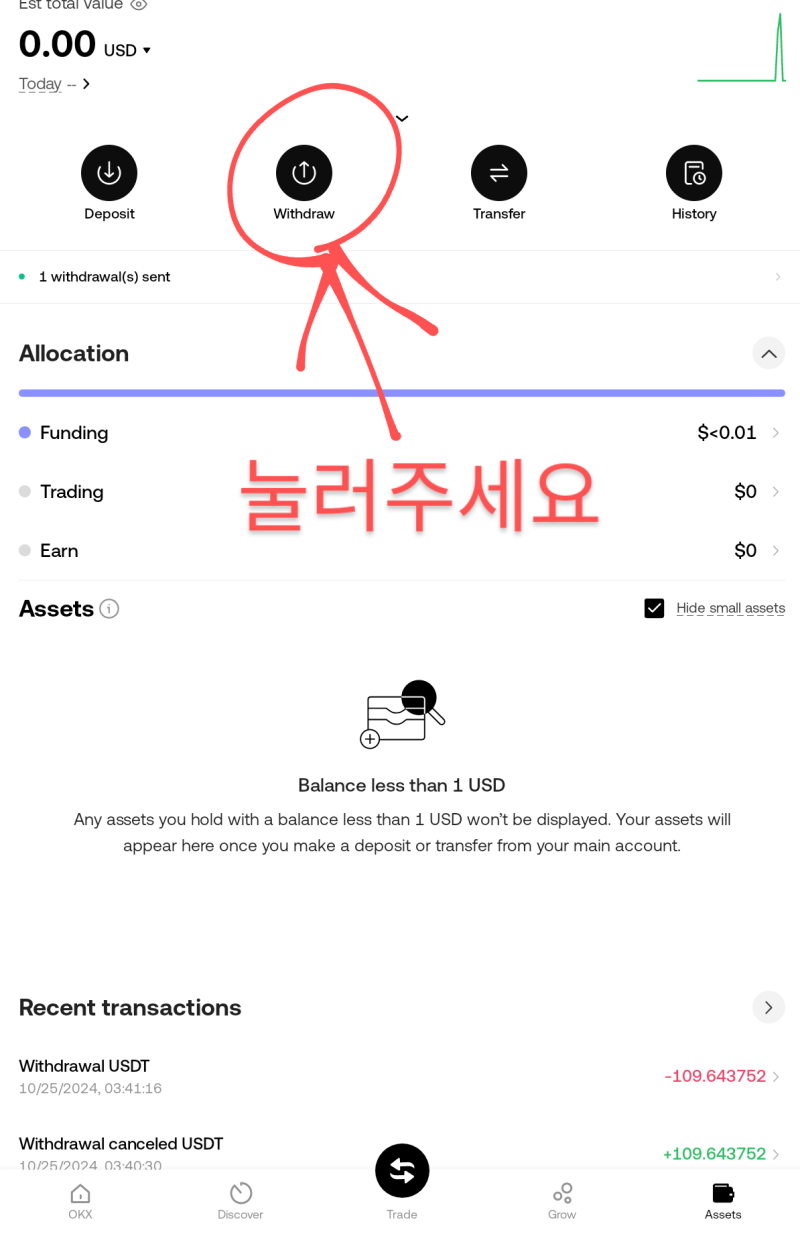Open the Transfer icon
Viewport: 800px width, 1236px height.
pos(499,171)
